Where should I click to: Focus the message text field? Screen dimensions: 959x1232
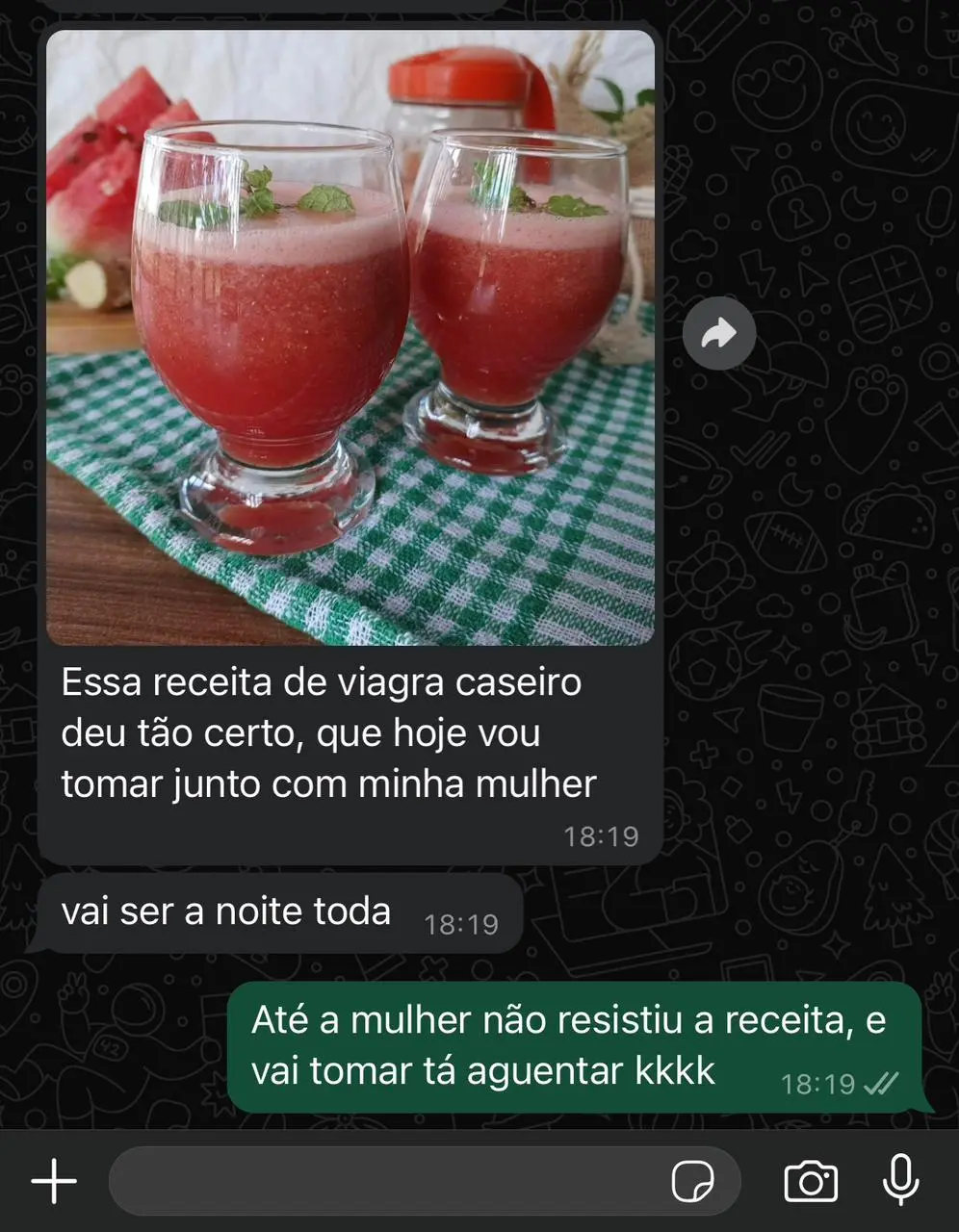385,1180
